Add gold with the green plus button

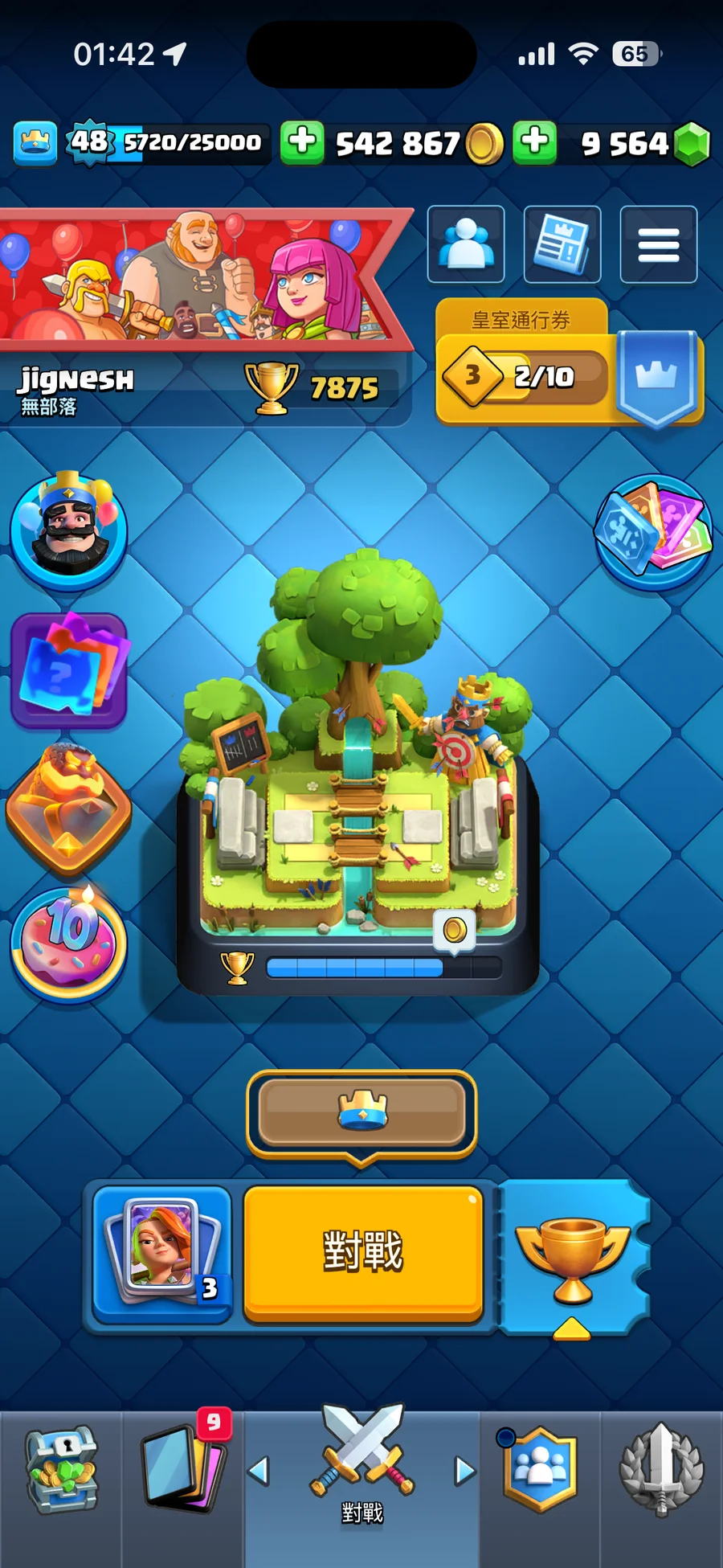tap(302, 143)
